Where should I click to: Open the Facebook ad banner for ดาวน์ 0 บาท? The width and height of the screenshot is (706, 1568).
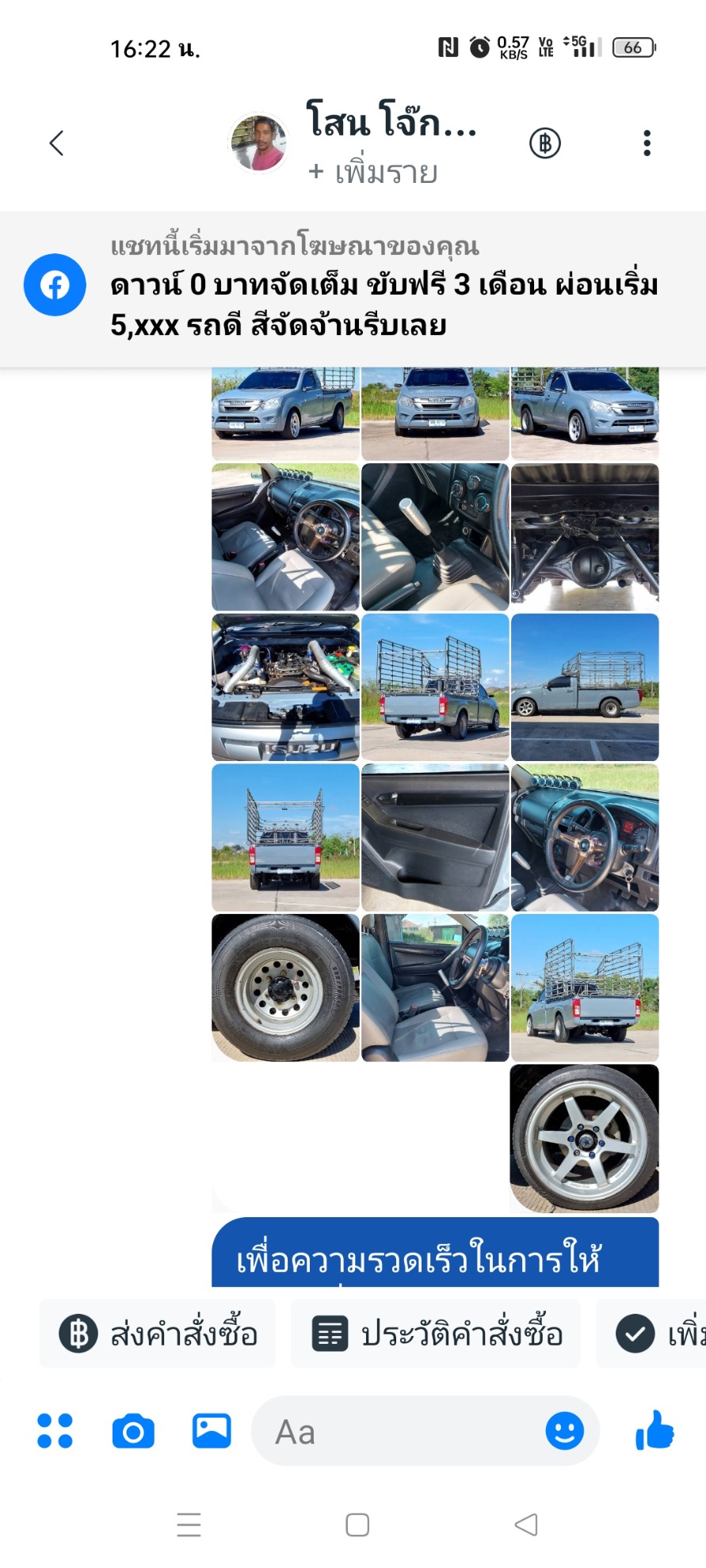353,288
